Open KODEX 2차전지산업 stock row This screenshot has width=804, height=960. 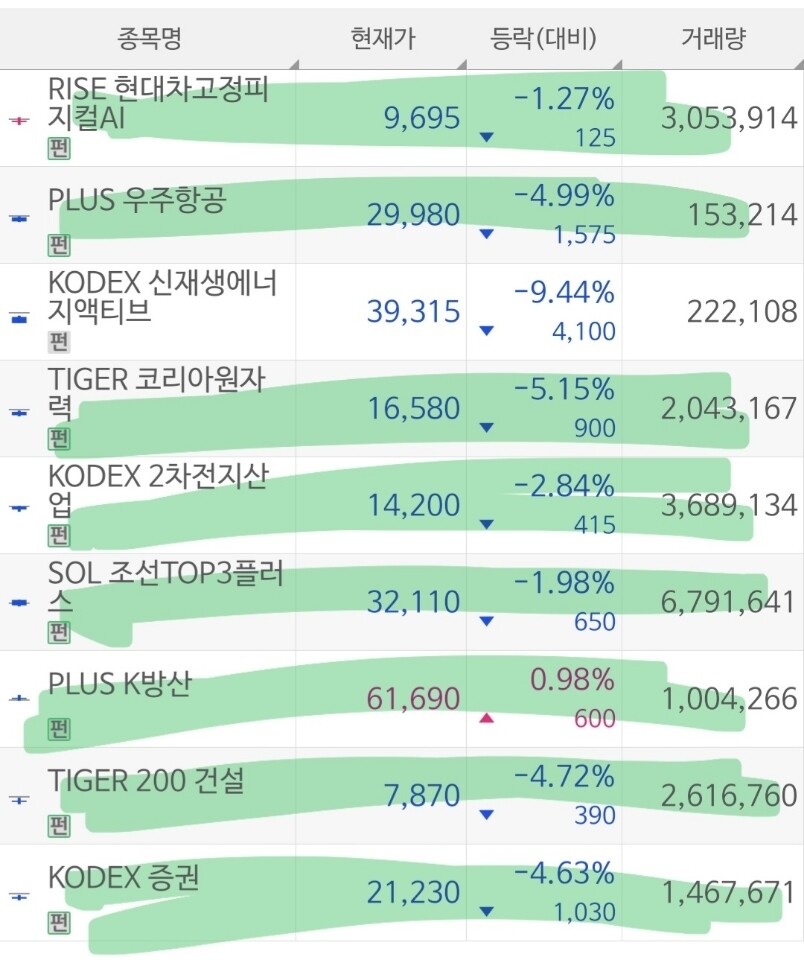click(402, 505)
